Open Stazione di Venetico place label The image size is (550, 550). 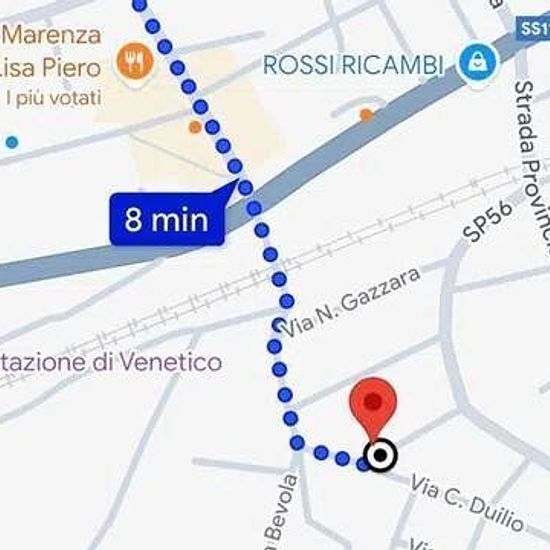(x=111, y=362)
